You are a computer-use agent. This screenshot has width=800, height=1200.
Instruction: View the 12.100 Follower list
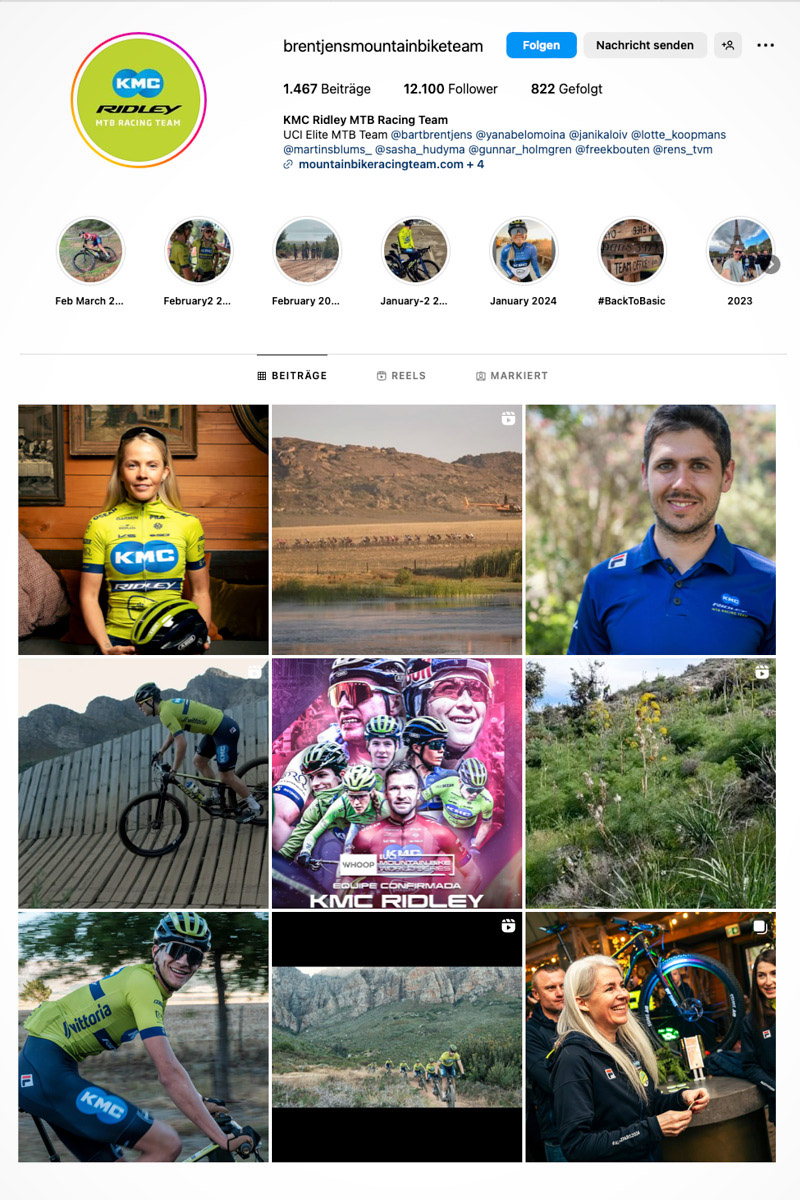(x=450, y=89)
